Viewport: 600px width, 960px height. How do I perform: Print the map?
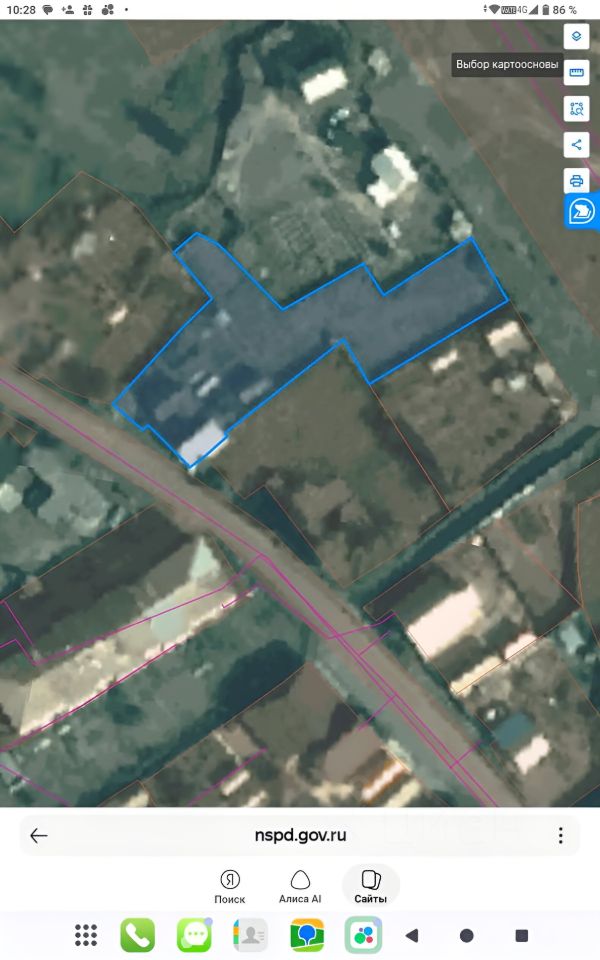pyautogui.click(x=576, y=181)
